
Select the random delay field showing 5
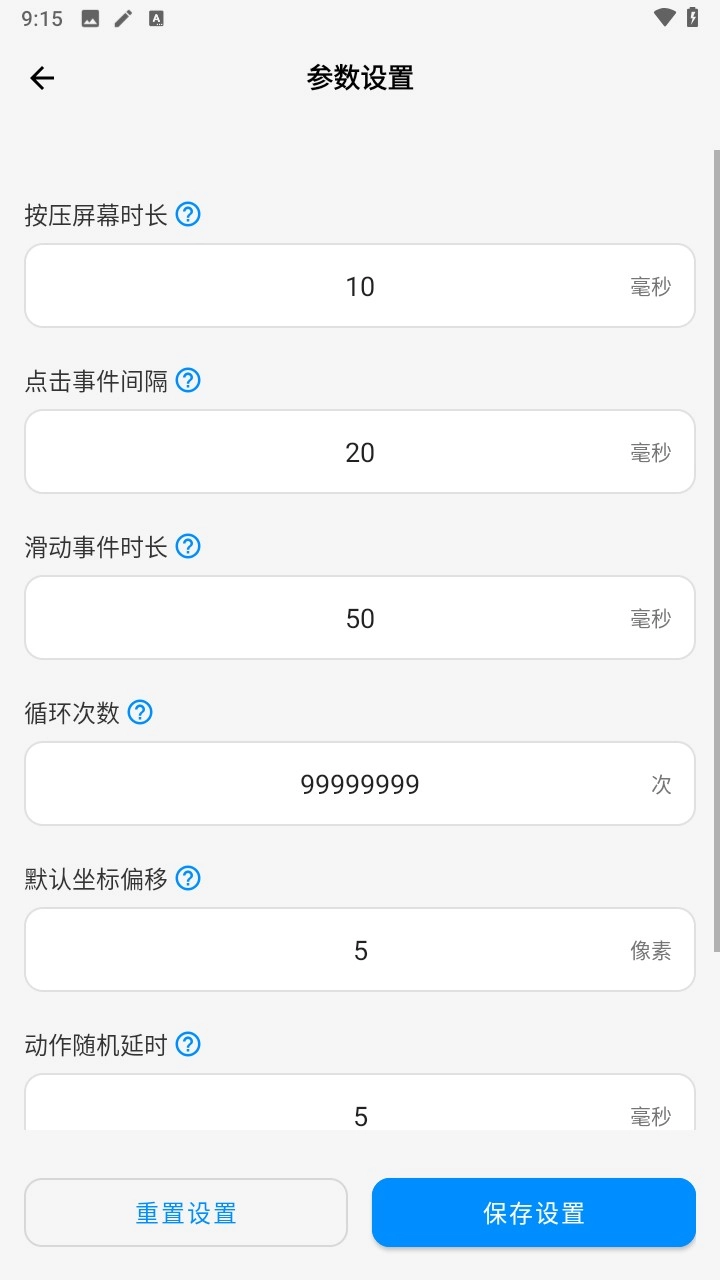click(360, 1110)
